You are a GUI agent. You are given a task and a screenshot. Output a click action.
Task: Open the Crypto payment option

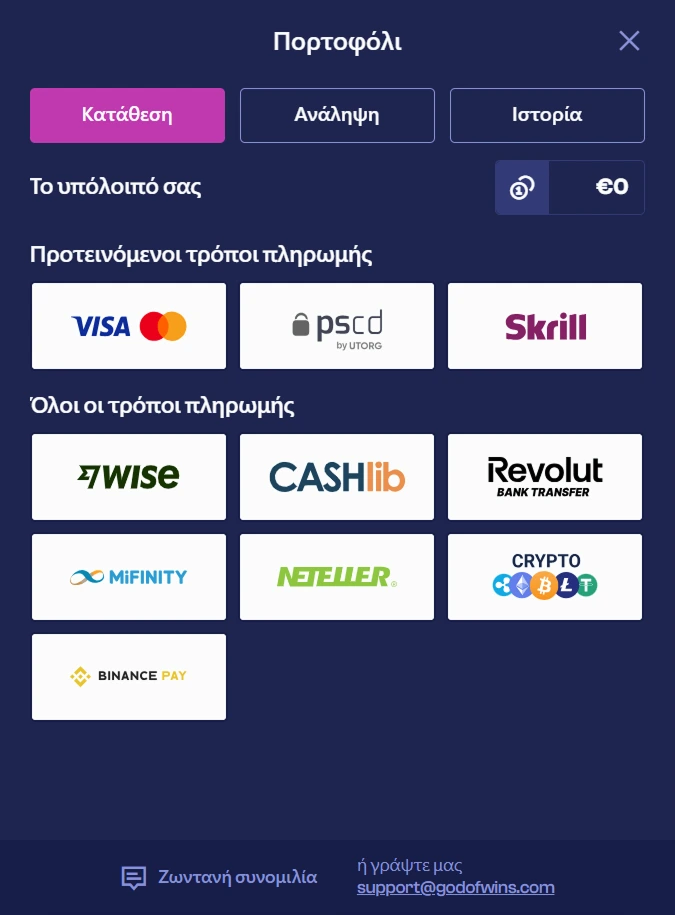[545, 577]
